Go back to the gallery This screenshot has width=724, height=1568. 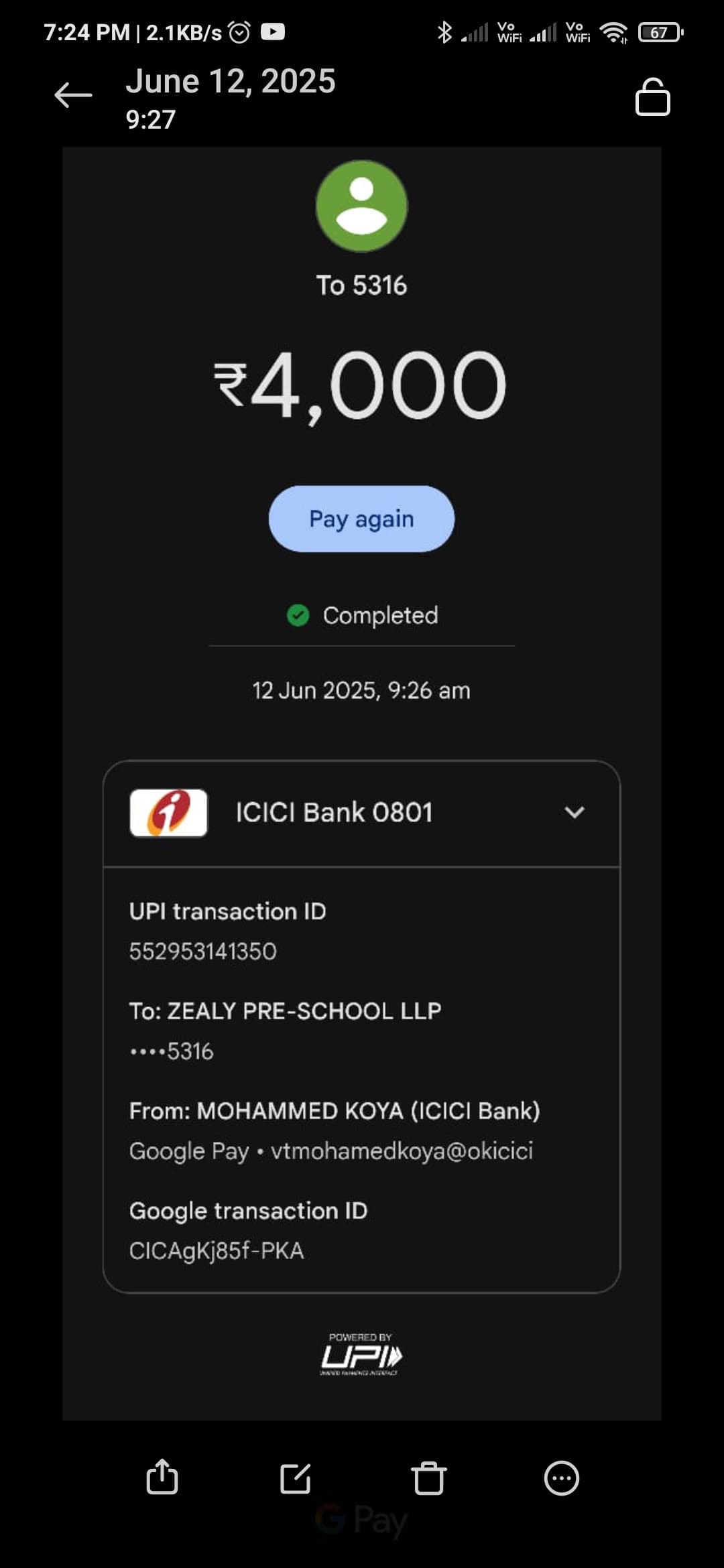coord(73,95)
